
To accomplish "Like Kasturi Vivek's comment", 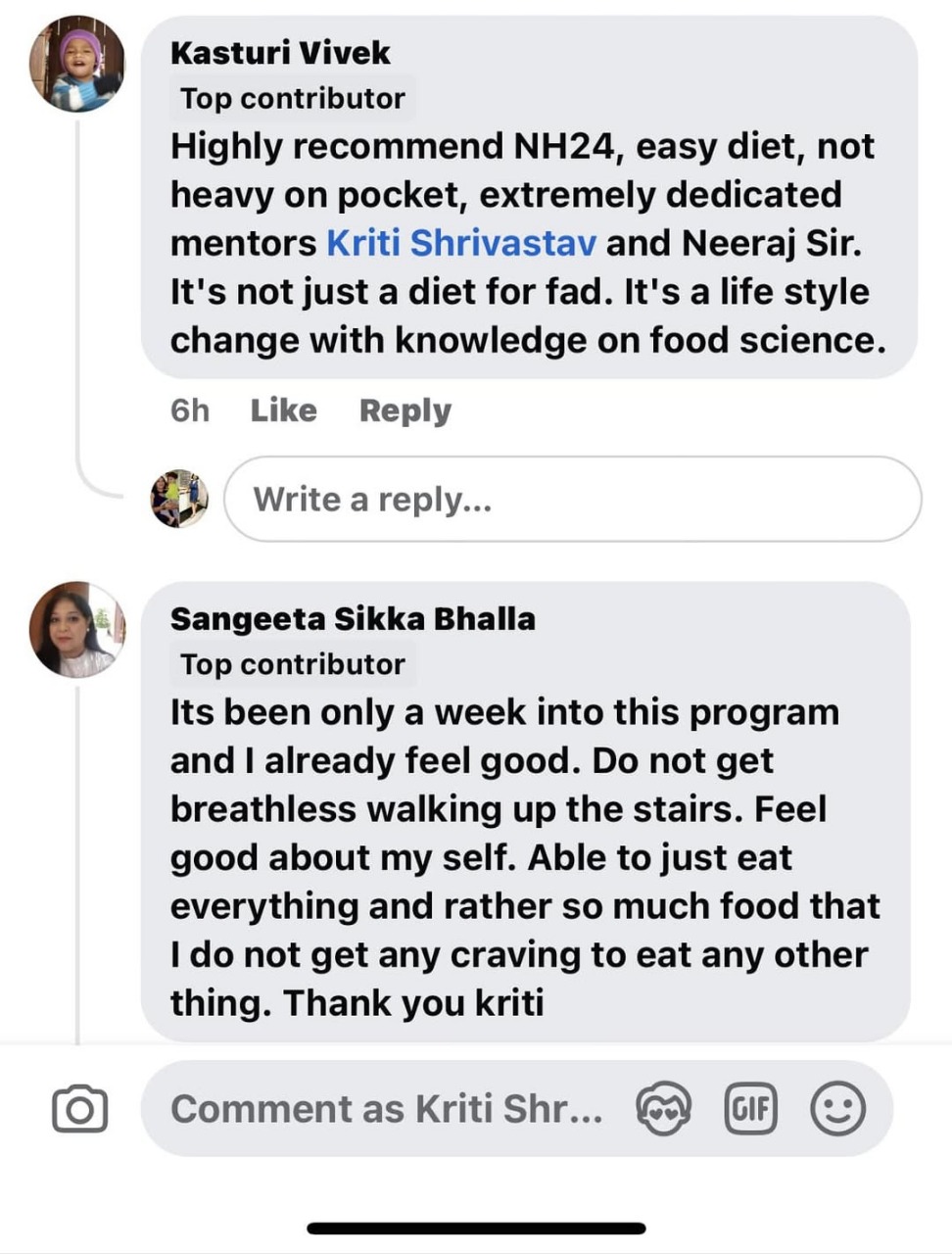I will 283,410.
